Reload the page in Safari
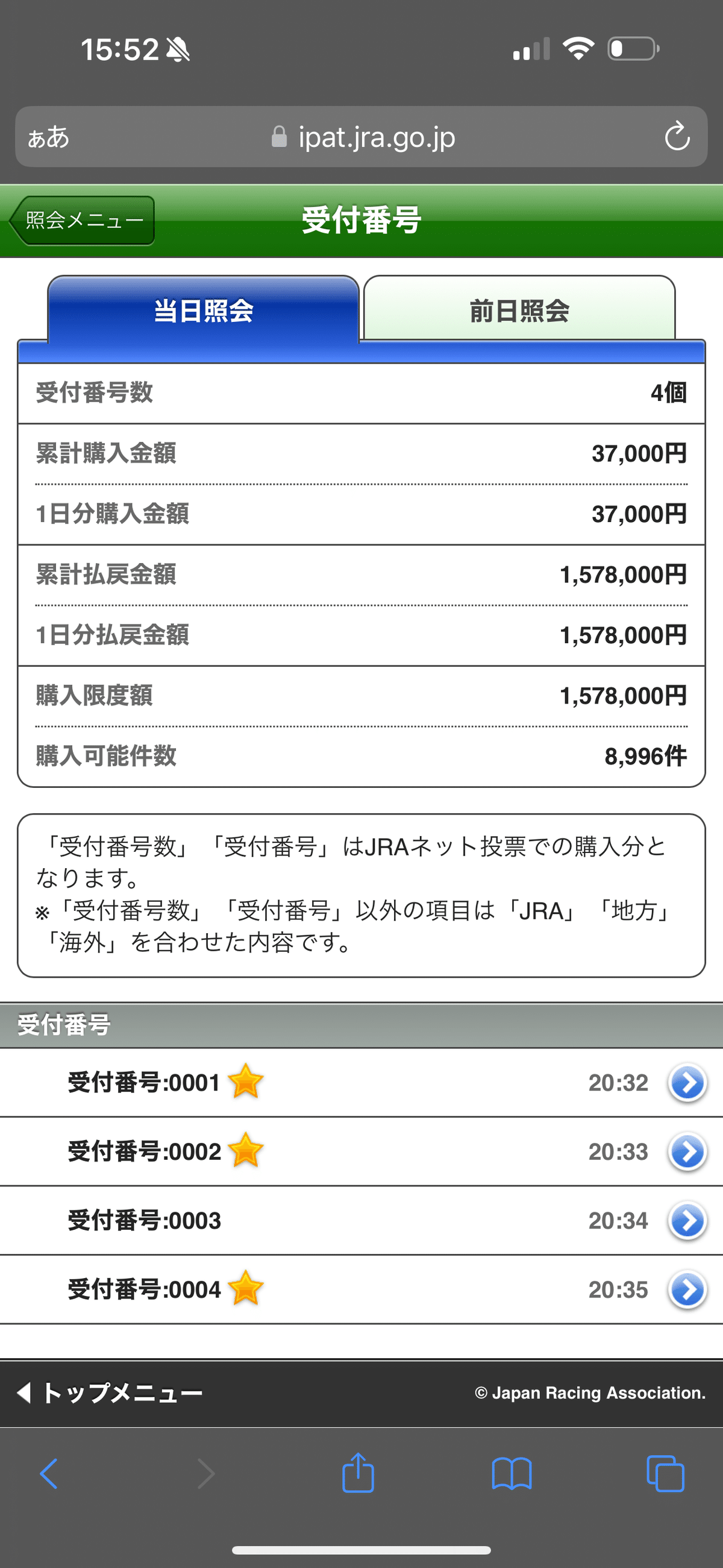 (x=677, y=136)
